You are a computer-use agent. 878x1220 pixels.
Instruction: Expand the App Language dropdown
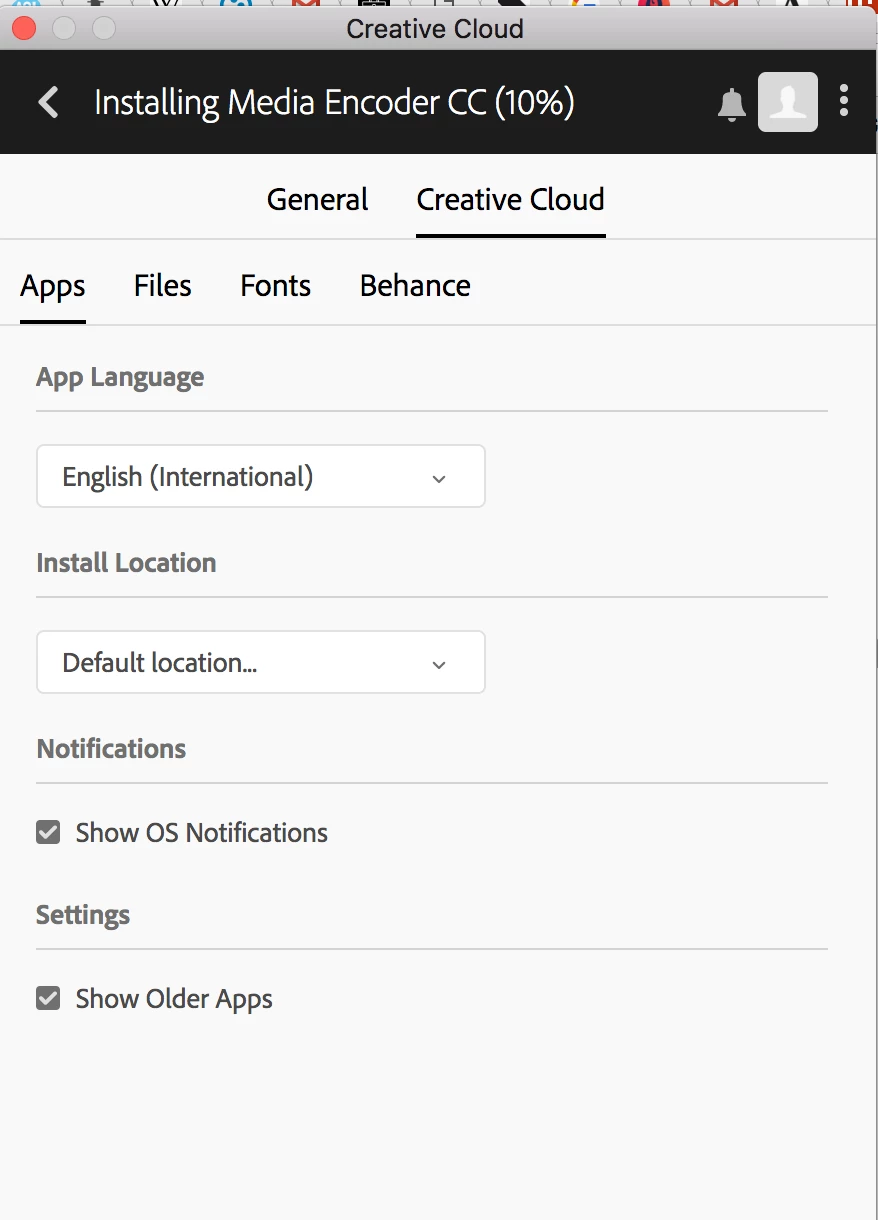[x=261, y=477]
